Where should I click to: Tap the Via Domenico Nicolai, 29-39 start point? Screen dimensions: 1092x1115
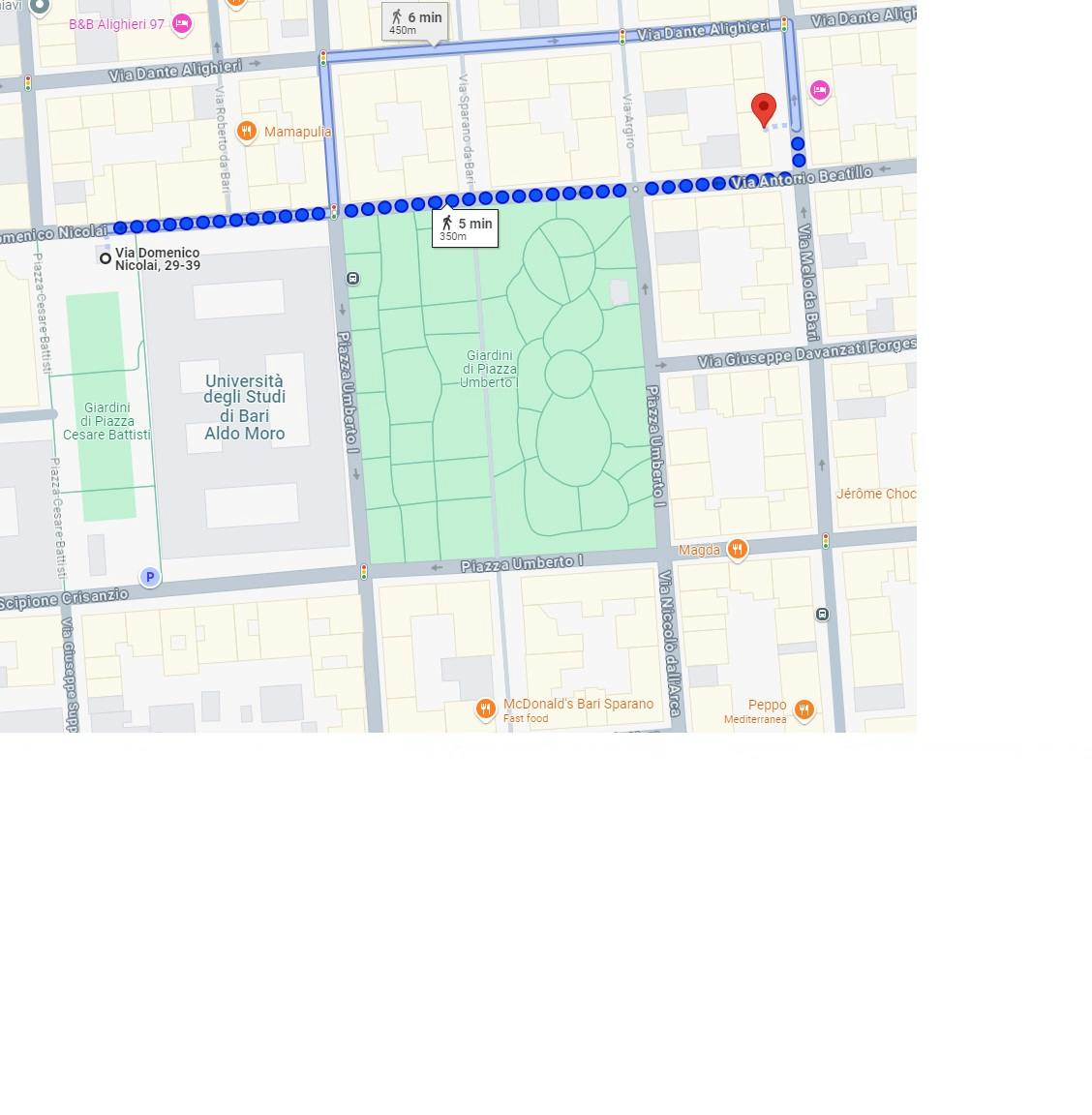coord(106,258)
